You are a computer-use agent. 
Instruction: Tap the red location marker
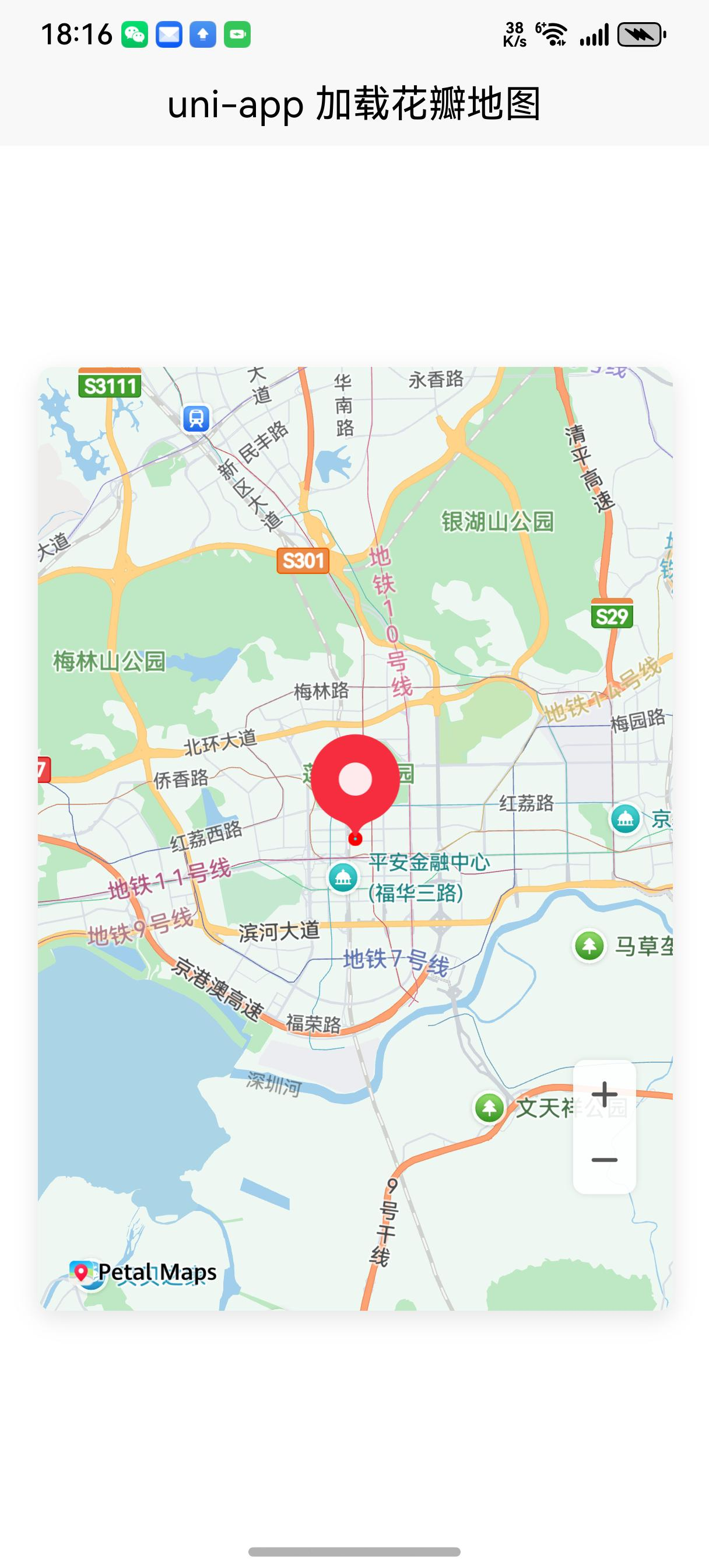coord(356,782)
